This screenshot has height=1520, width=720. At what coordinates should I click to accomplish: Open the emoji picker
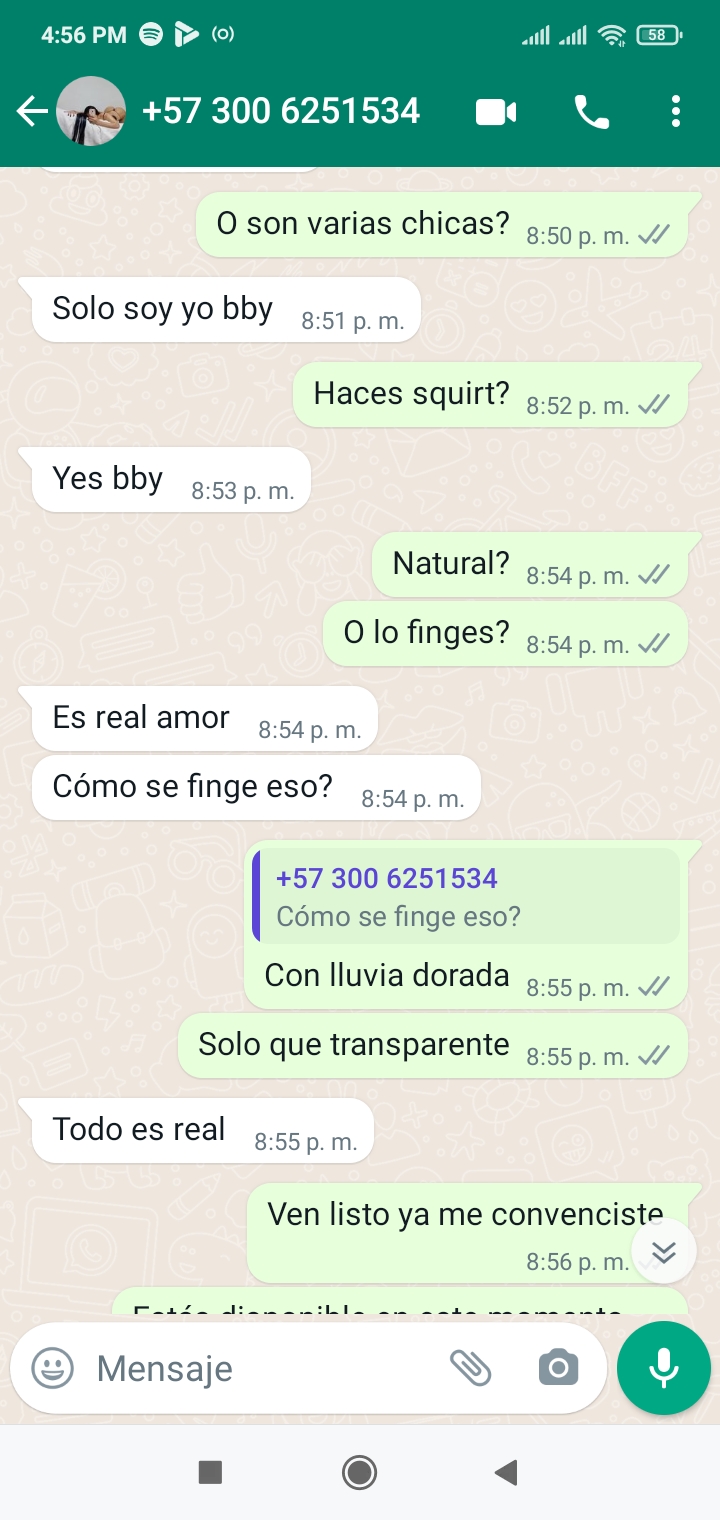pos(52,1368)
